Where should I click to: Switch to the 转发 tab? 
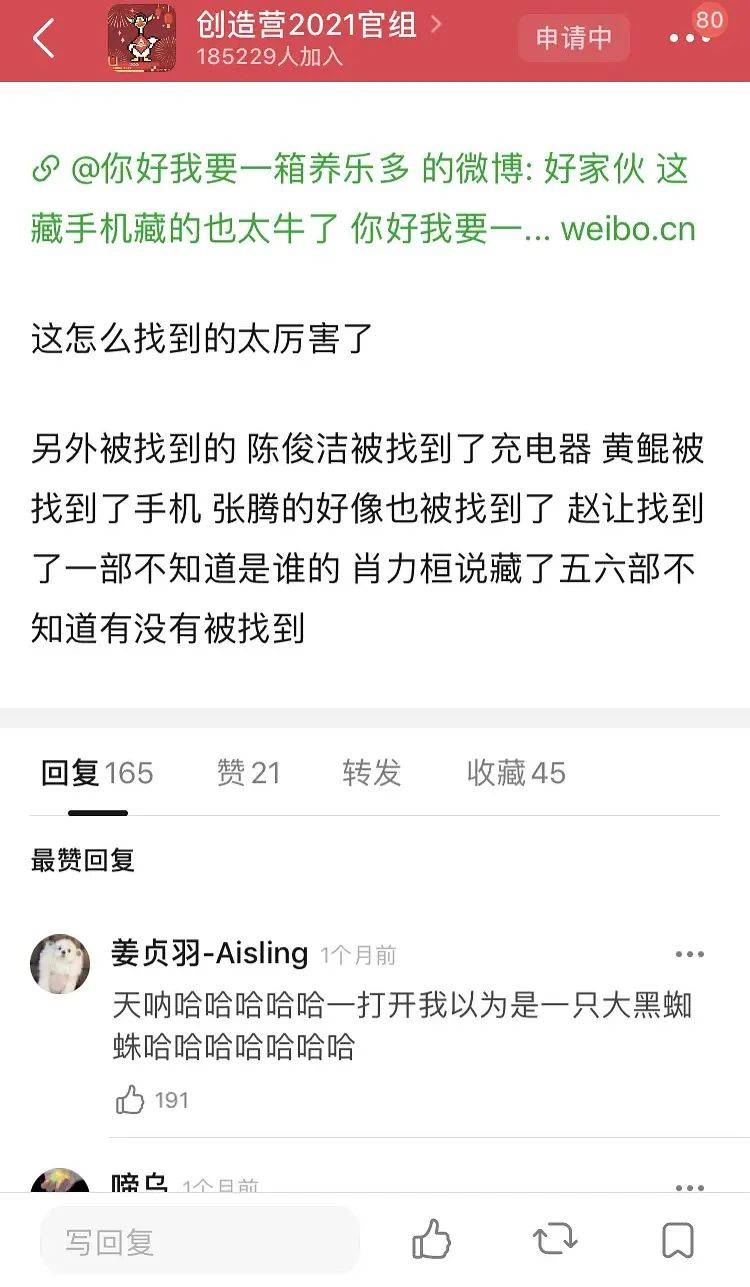(x=371, y=773)
